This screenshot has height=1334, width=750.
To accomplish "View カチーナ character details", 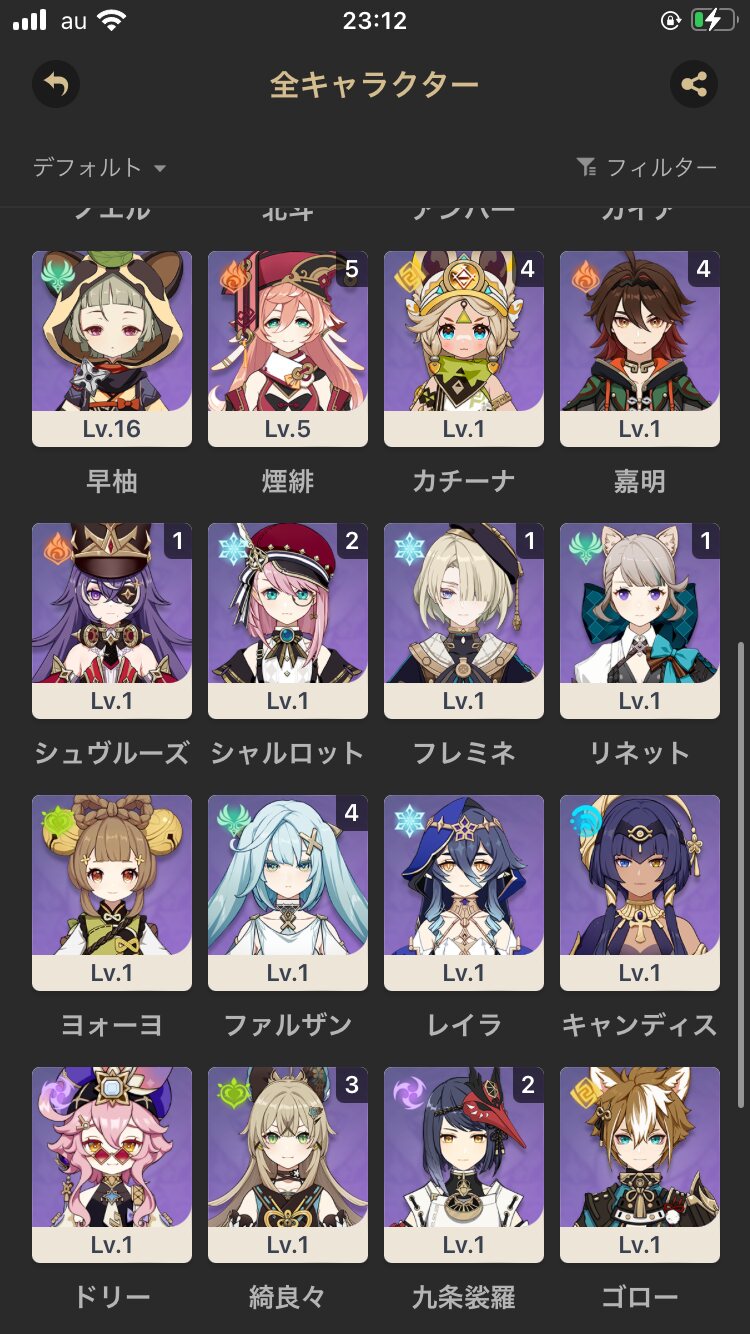I will 464,348.
